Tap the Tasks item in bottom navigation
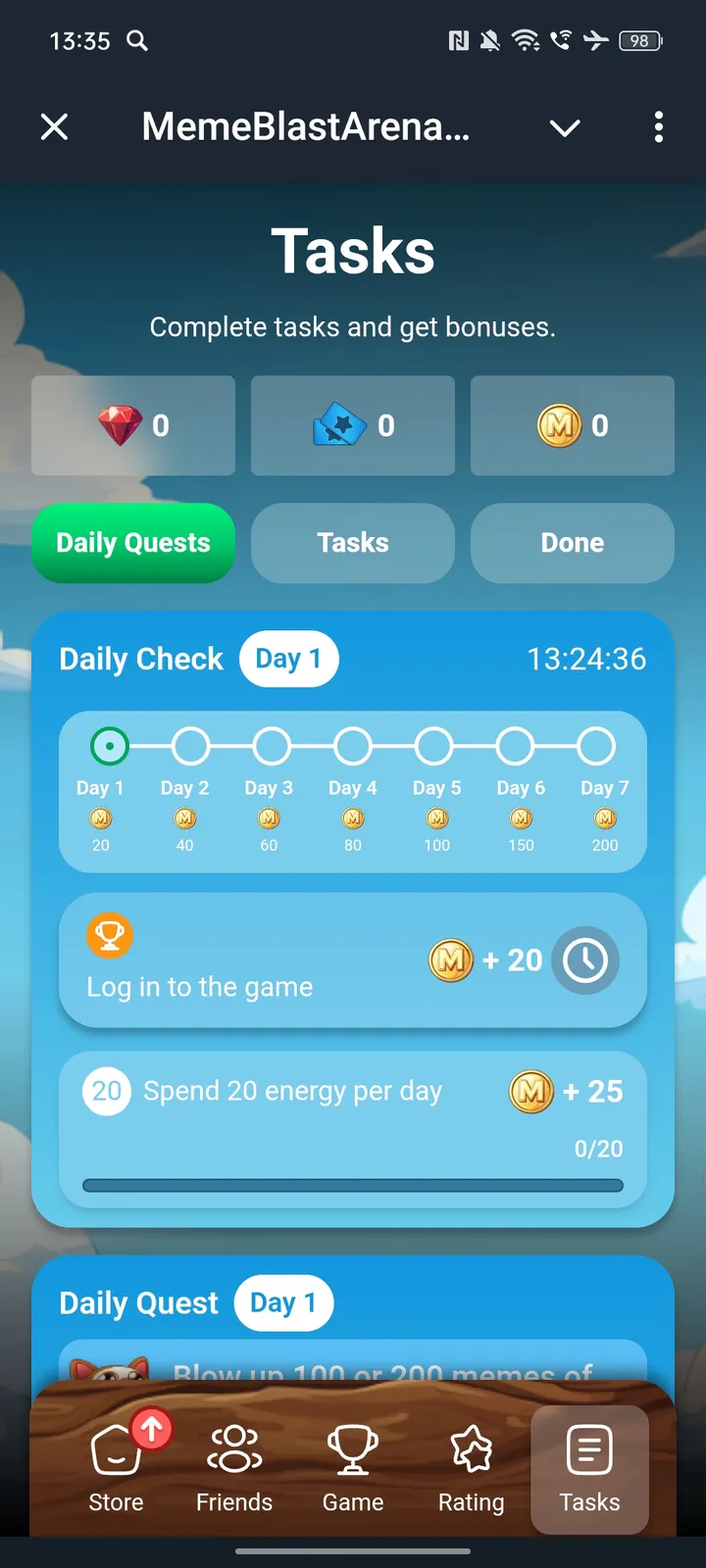This screenshot has width=706, height=1568. coord(589,1468)
